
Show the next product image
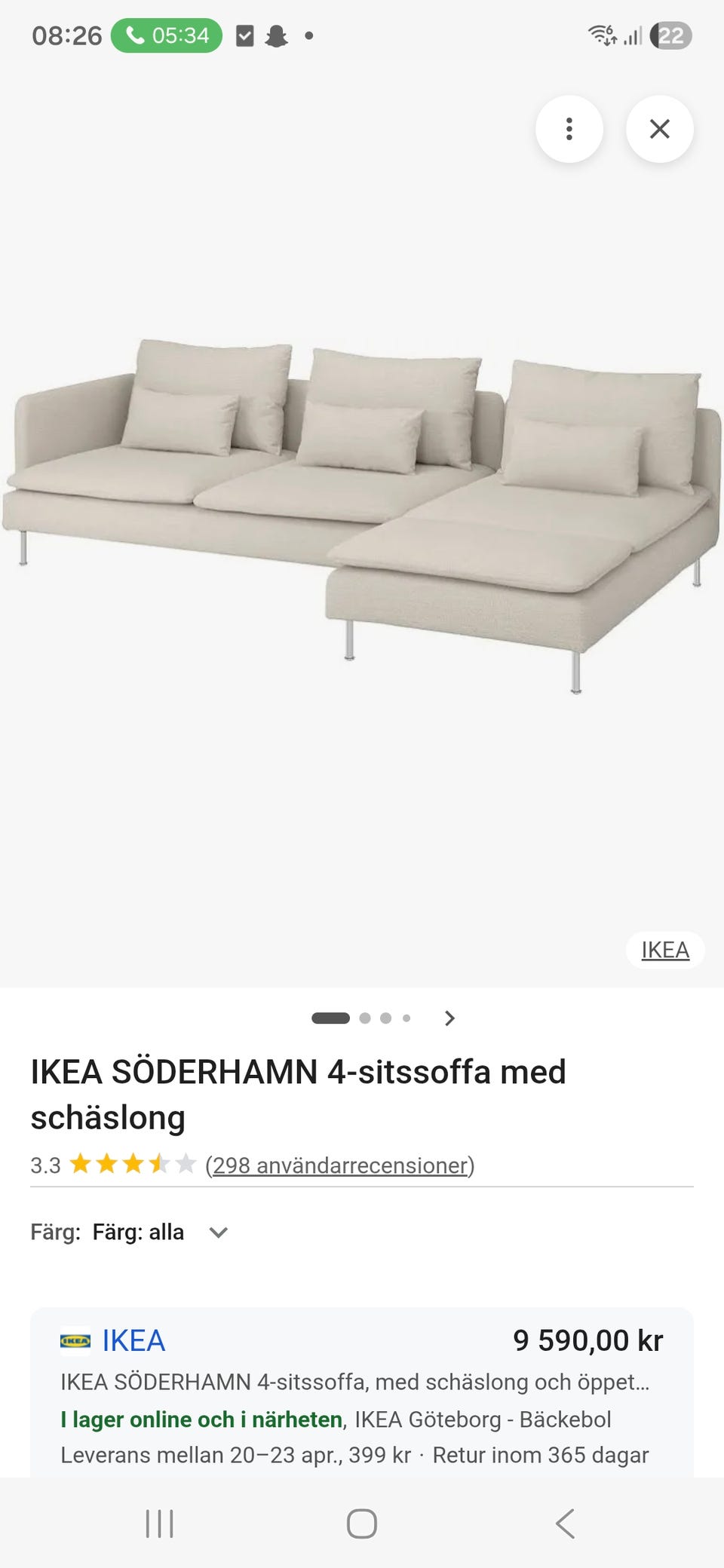point(449,1018)
